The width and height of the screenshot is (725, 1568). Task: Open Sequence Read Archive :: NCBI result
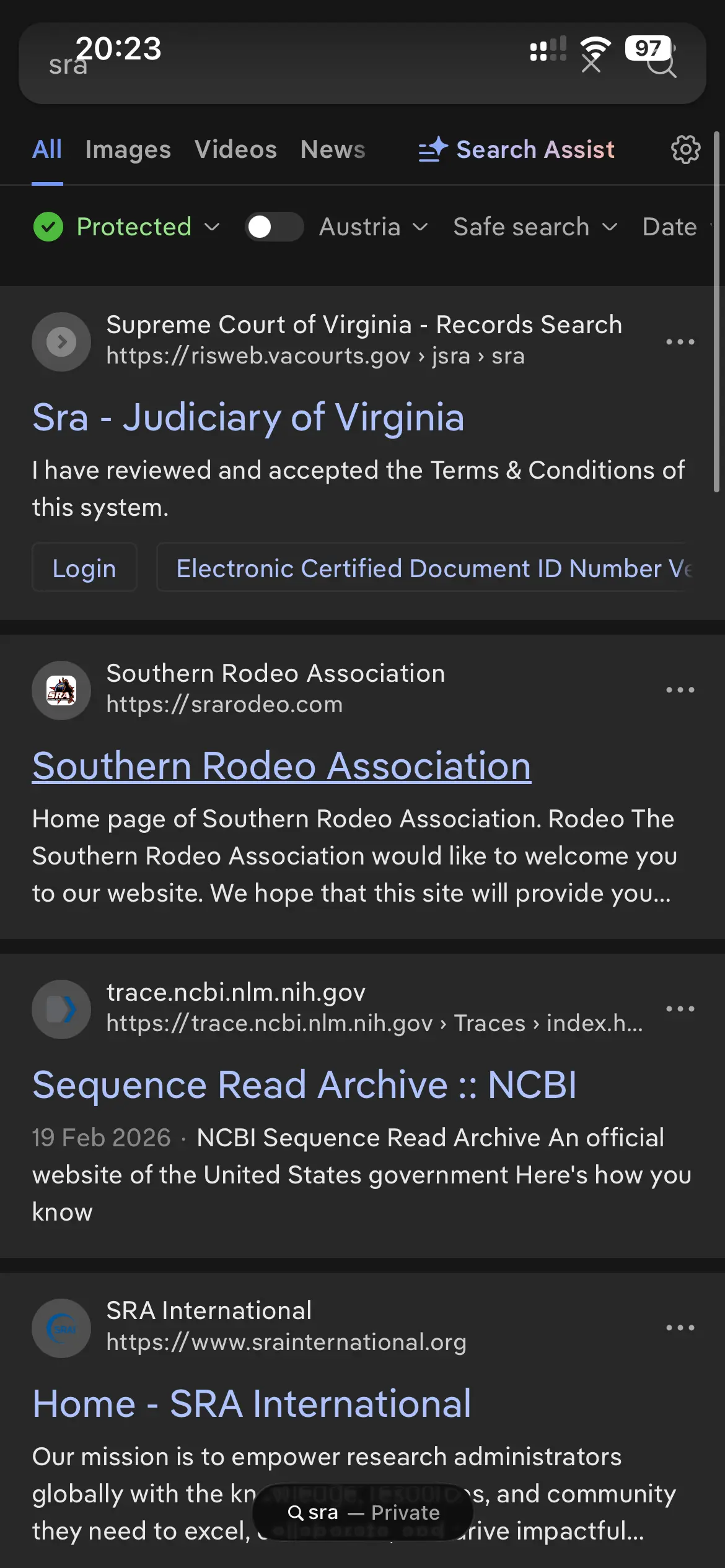point(304,1085)
